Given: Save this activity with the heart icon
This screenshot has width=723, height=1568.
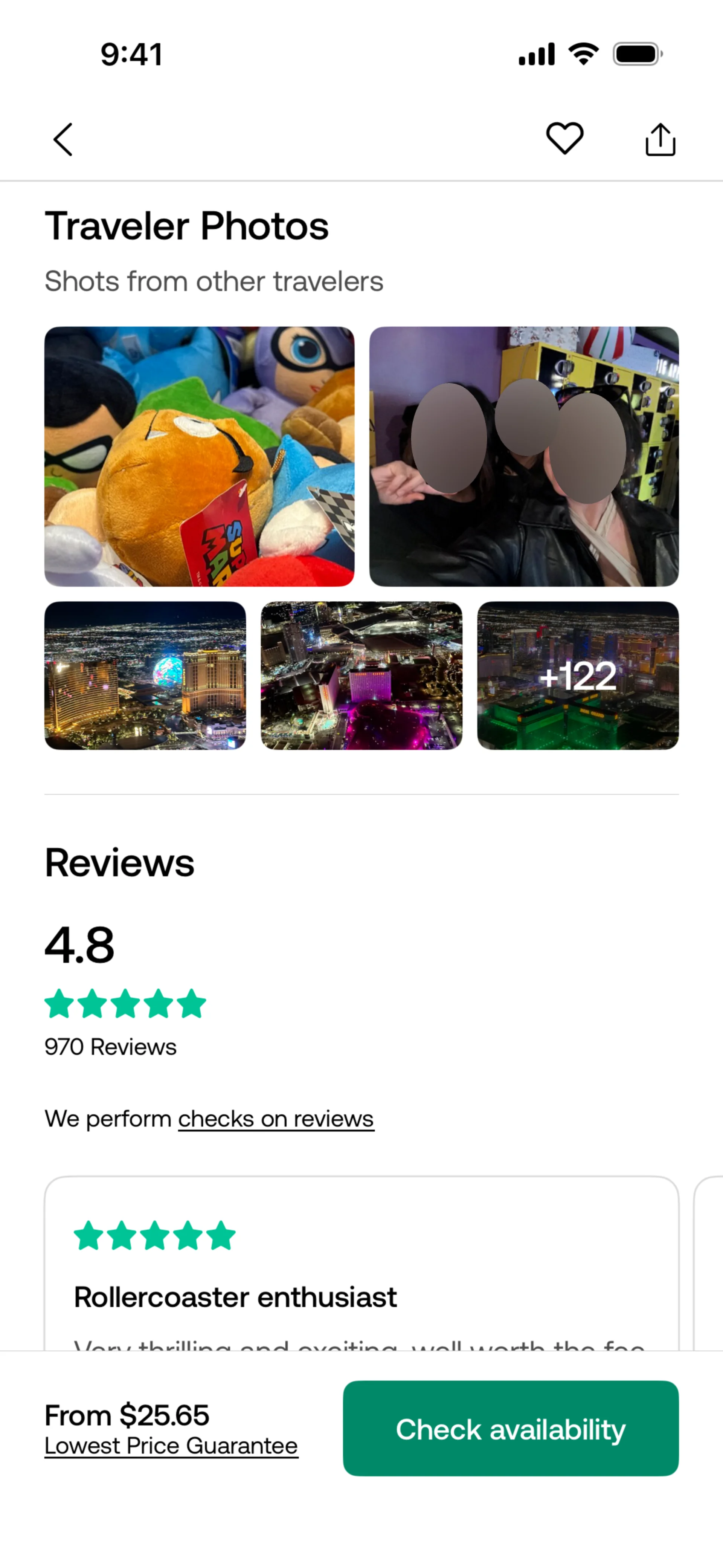Looking at the screenshot, I should pos(565,138).
